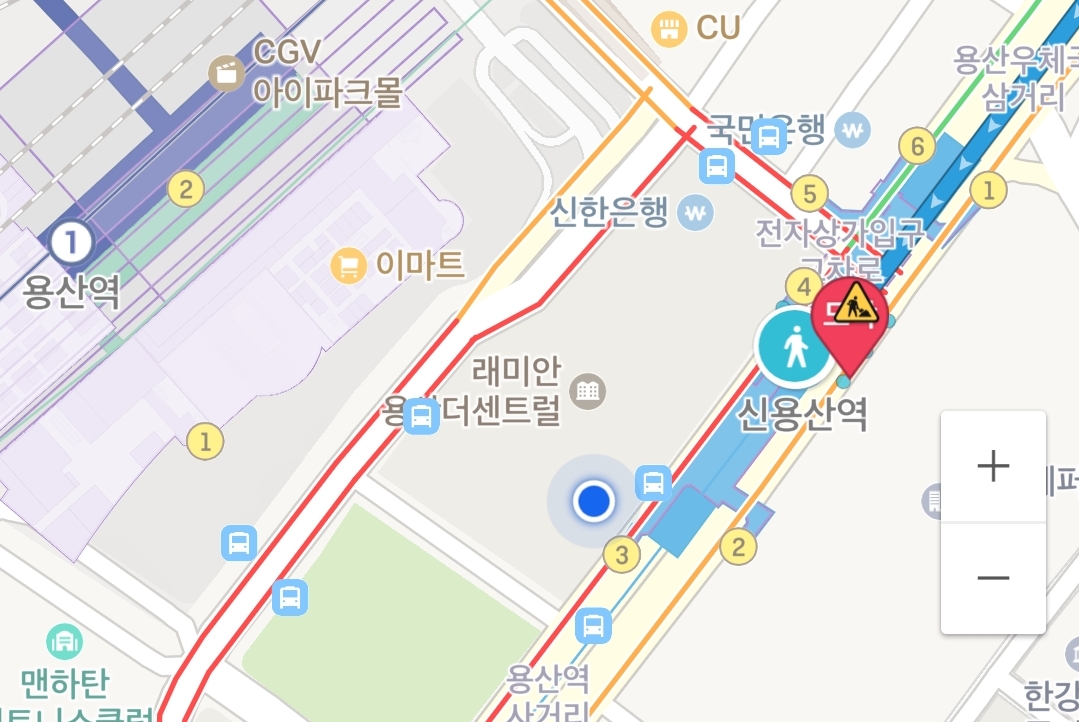Viewport: 1079px width, 722px height.
Task: Open the CGV 아이파크몰 place marker
Action: coord(226,72)
